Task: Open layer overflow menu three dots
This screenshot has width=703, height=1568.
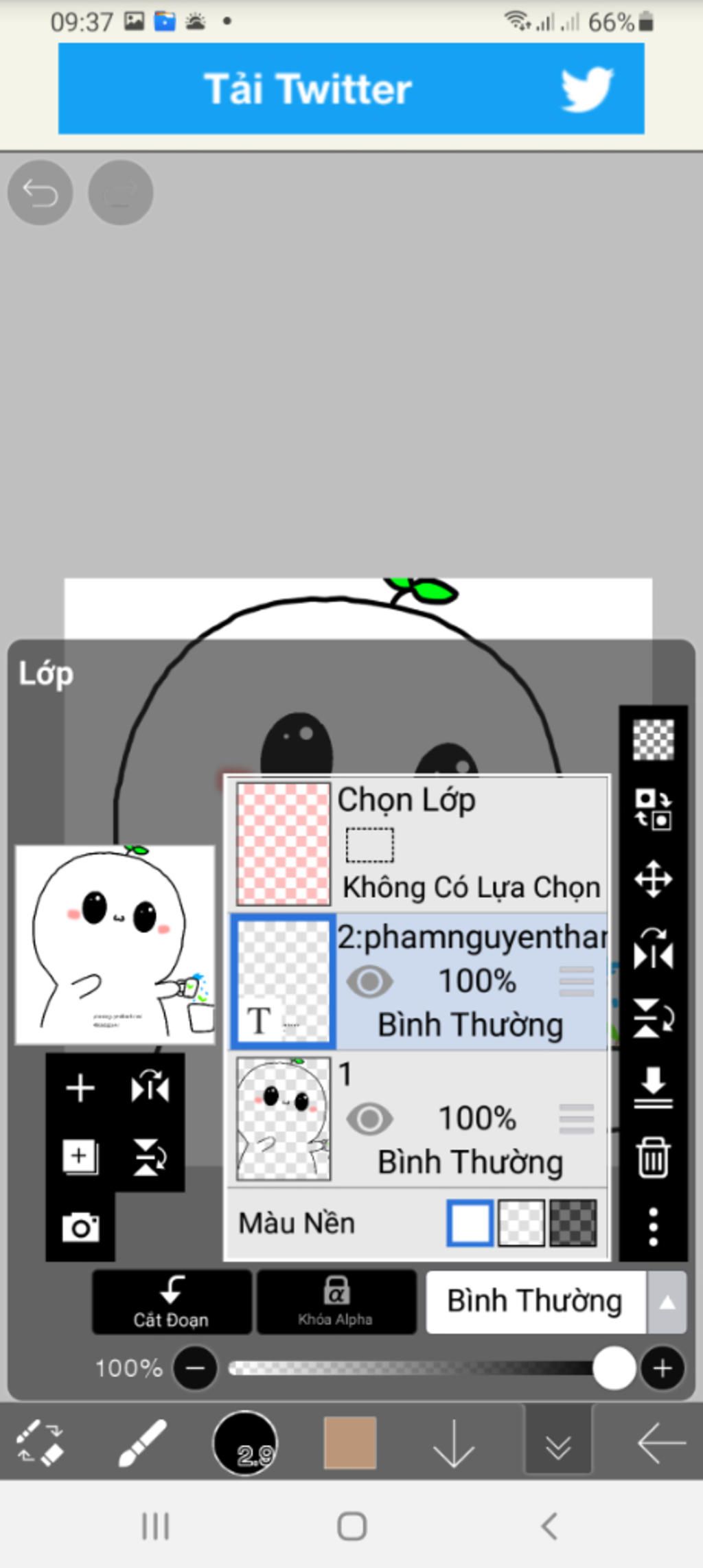Action: click(x=653, y=1226)
